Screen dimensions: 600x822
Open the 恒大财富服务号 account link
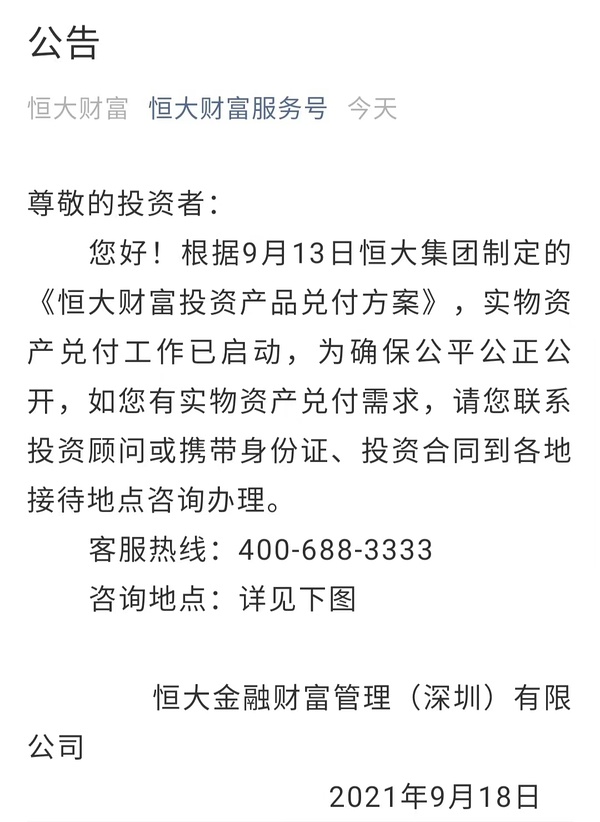(238, 109)
